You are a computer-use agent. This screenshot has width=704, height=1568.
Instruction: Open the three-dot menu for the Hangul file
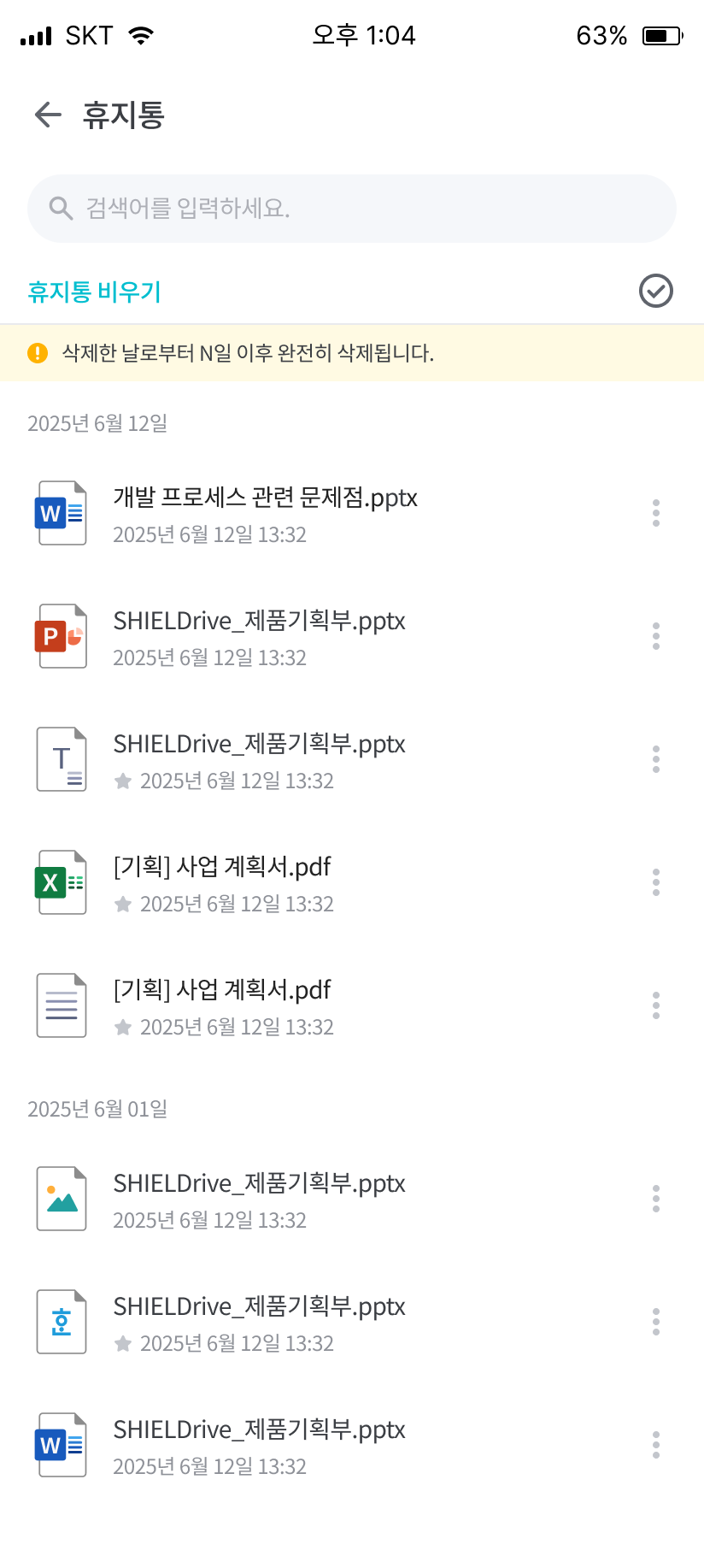[656, 1321]
